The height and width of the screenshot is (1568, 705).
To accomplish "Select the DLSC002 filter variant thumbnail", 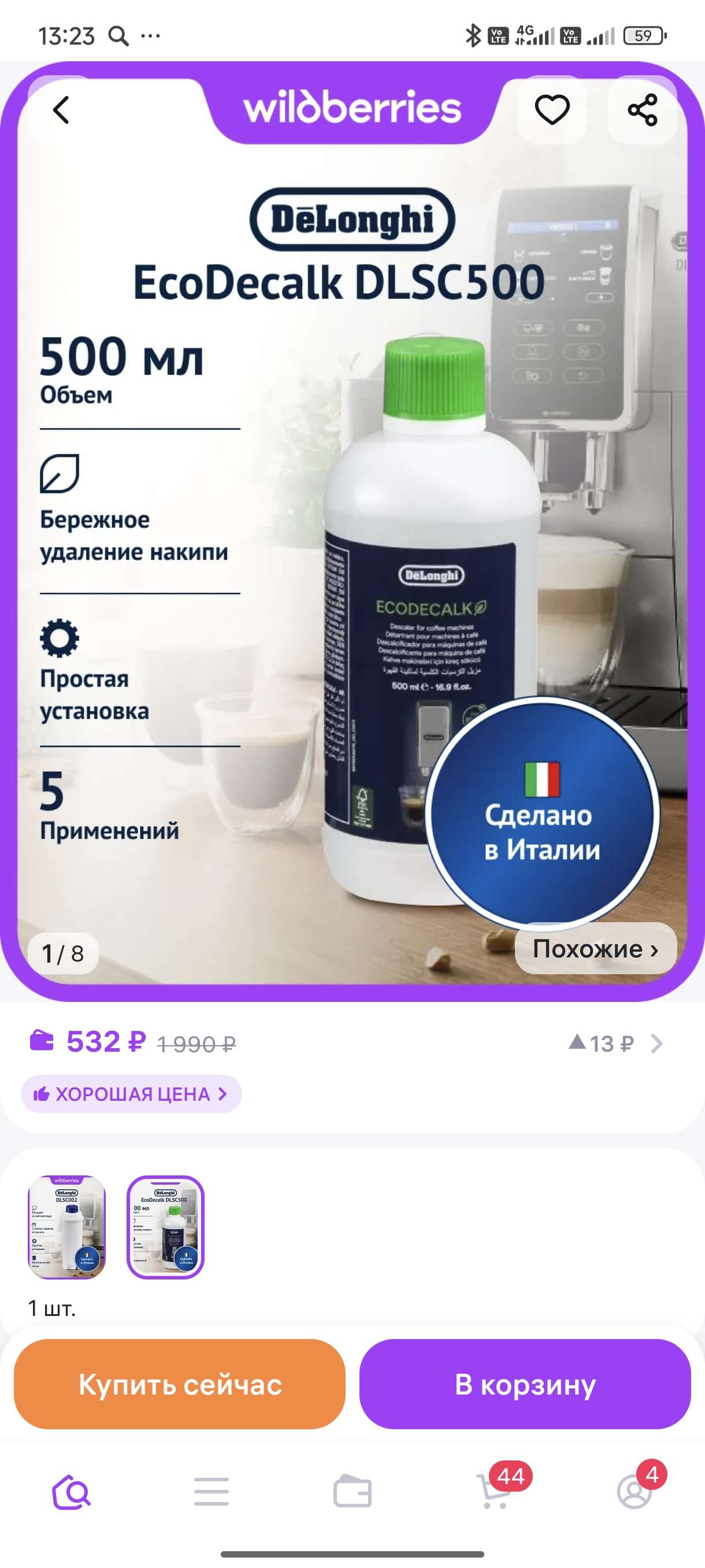I will [67, 1226].
